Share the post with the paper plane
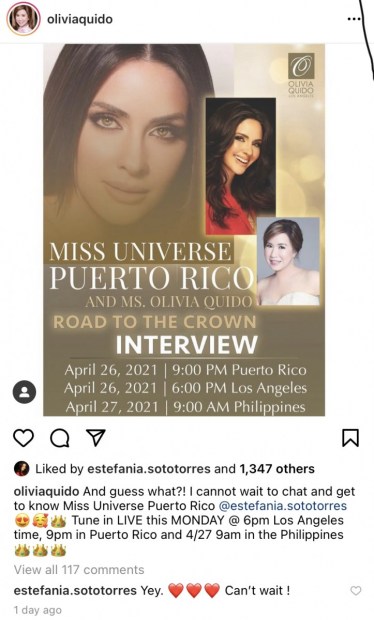The width and height of the screenshot is (374, 620). tap(96, 437)
